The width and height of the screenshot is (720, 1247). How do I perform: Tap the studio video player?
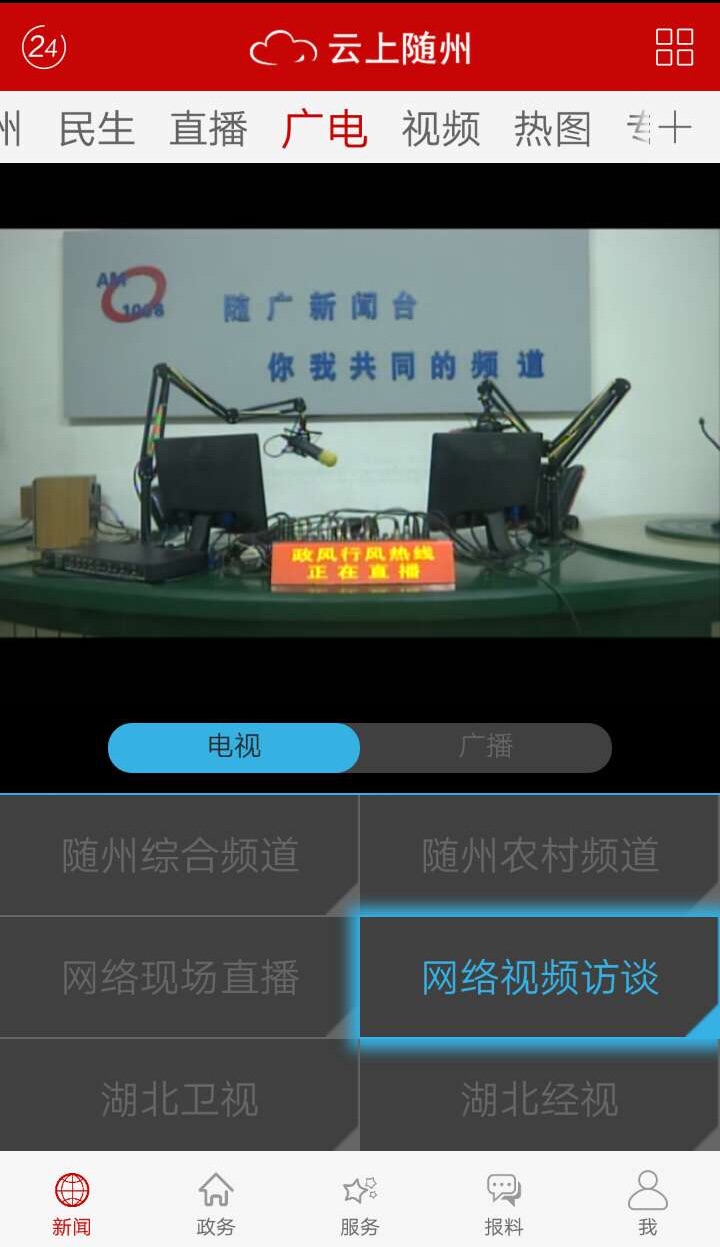tap(360, 432)
